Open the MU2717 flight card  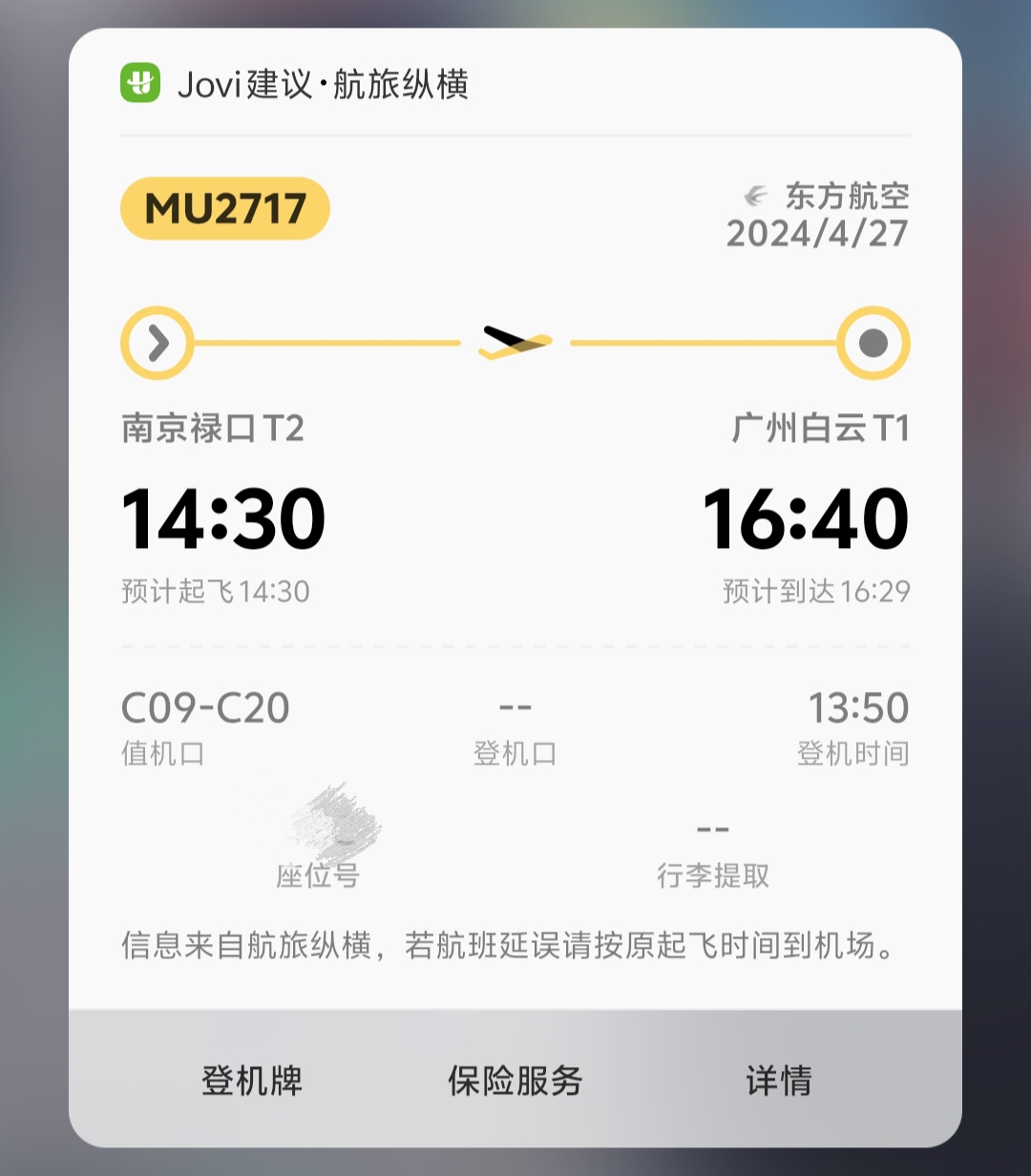[225, 208]
